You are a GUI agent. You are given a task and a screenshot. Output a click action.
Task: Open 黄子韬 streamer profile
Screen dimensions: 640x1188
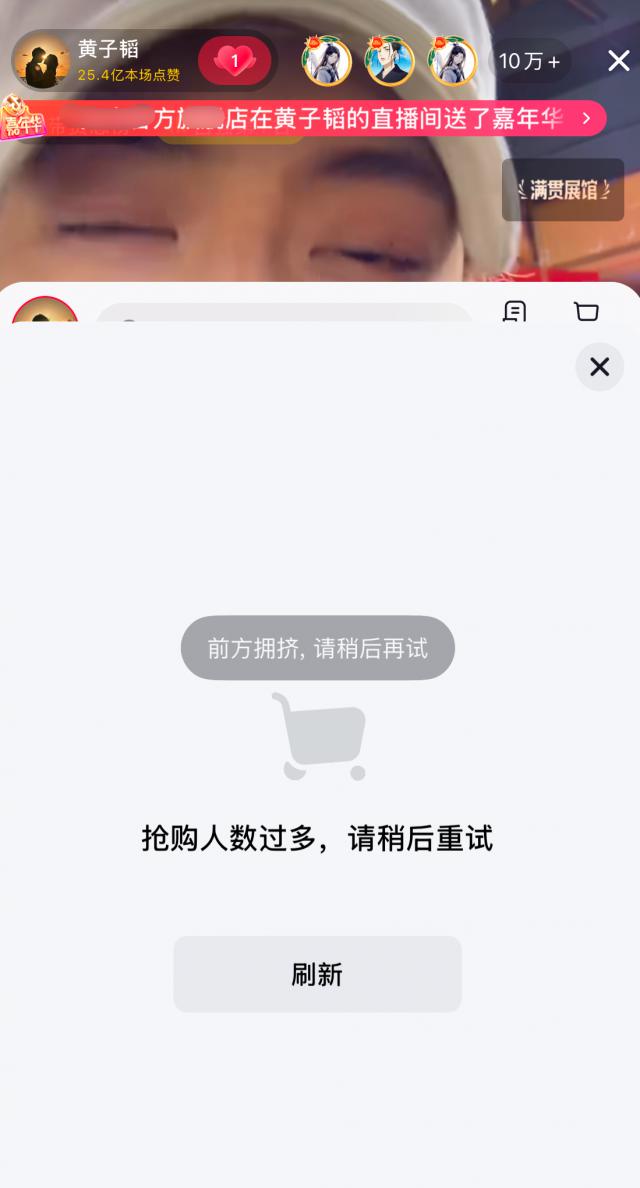click(x=43, y=61)
